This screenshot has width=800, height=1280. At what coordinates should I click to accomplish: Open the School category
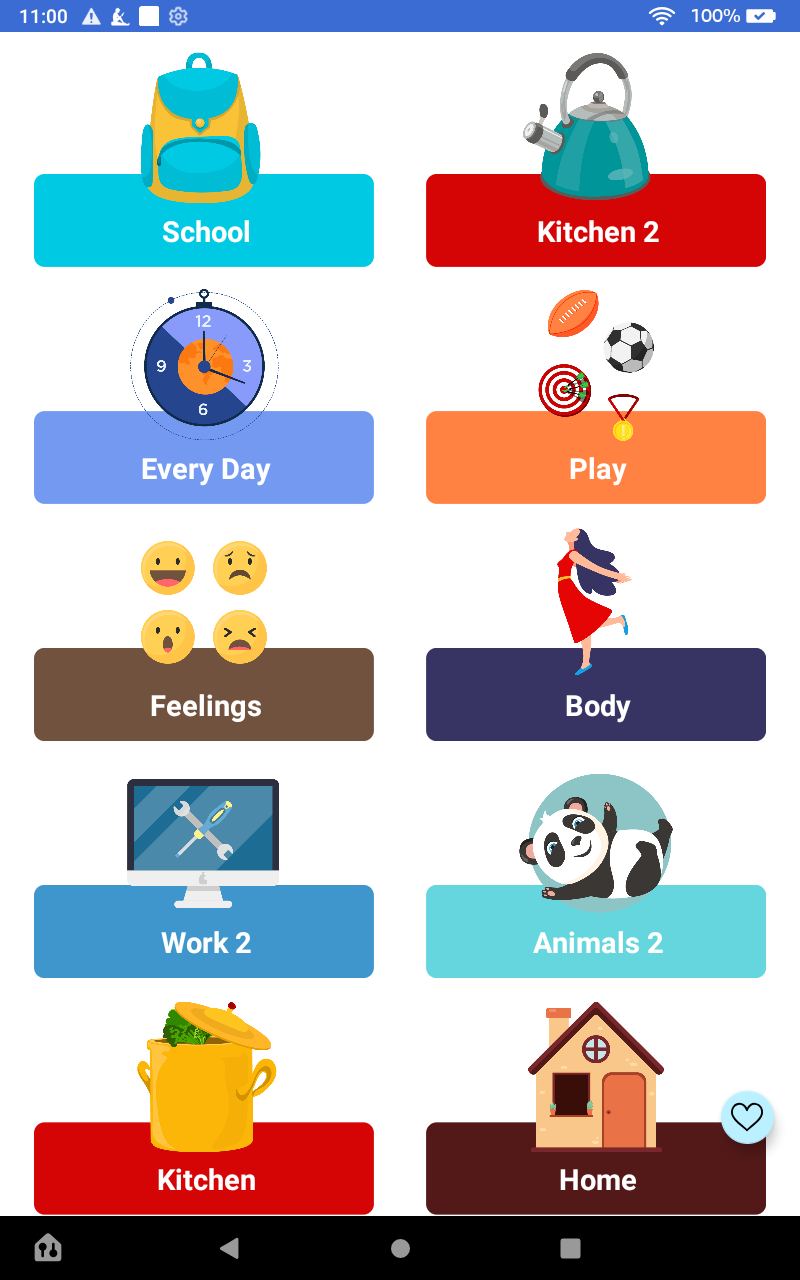tap(204, 232)
